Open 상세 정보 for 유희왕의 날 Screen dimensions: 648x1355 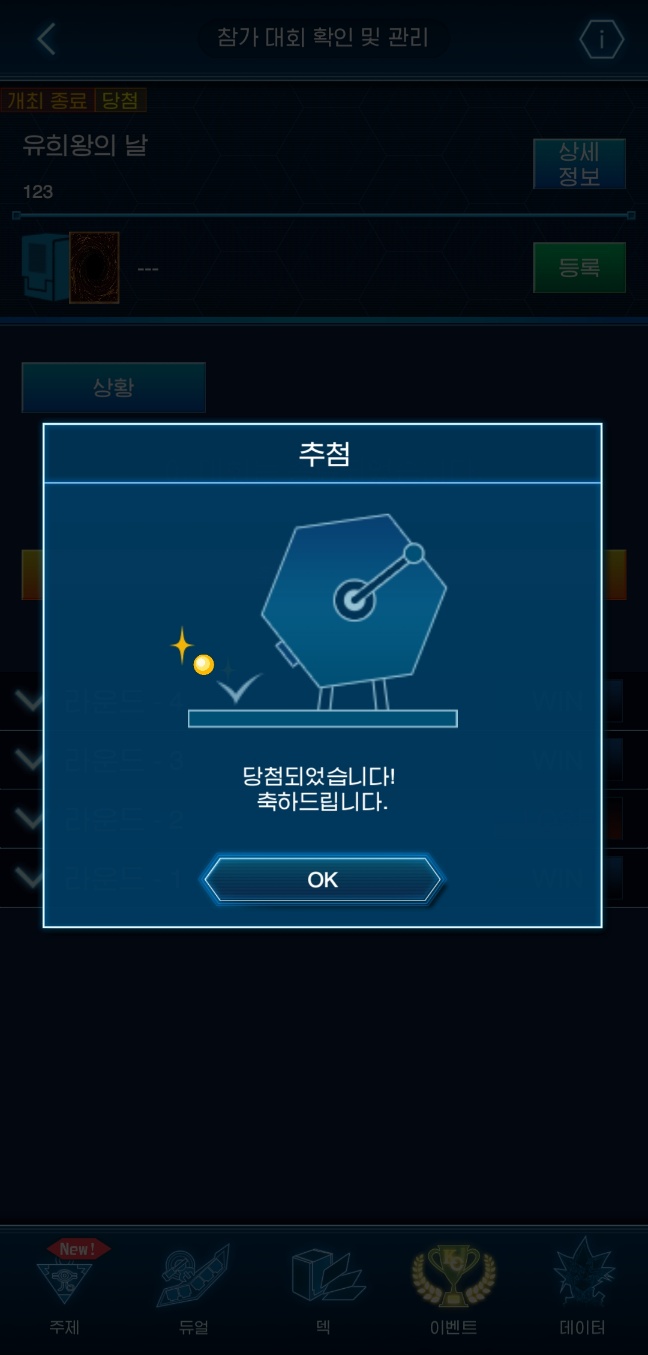(x=579, y=165)
